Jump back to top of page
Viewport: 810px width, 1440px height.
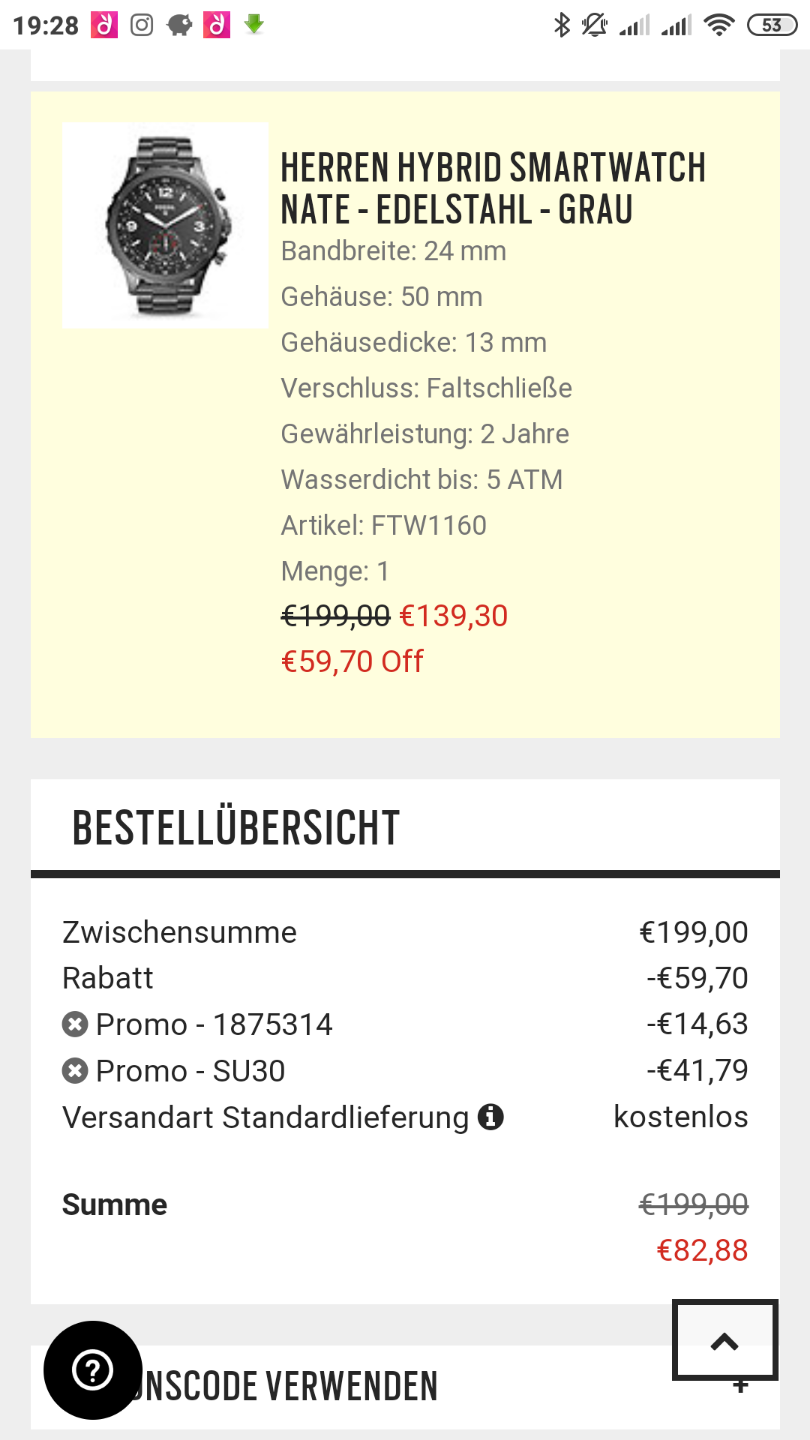click(725, 1340)
